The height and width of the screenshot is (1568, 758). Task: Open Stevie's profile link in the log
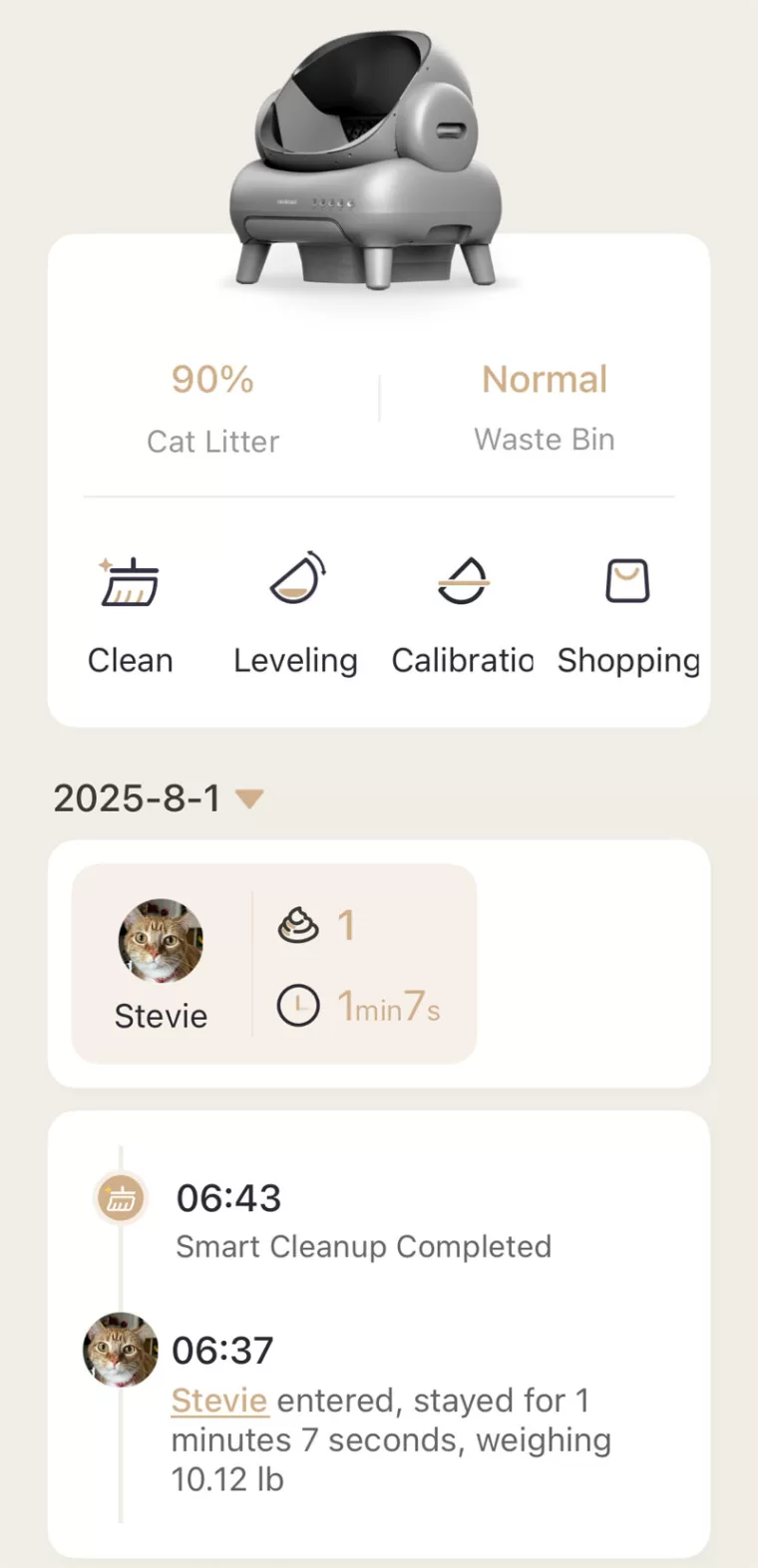click(x=219, y=1401)
